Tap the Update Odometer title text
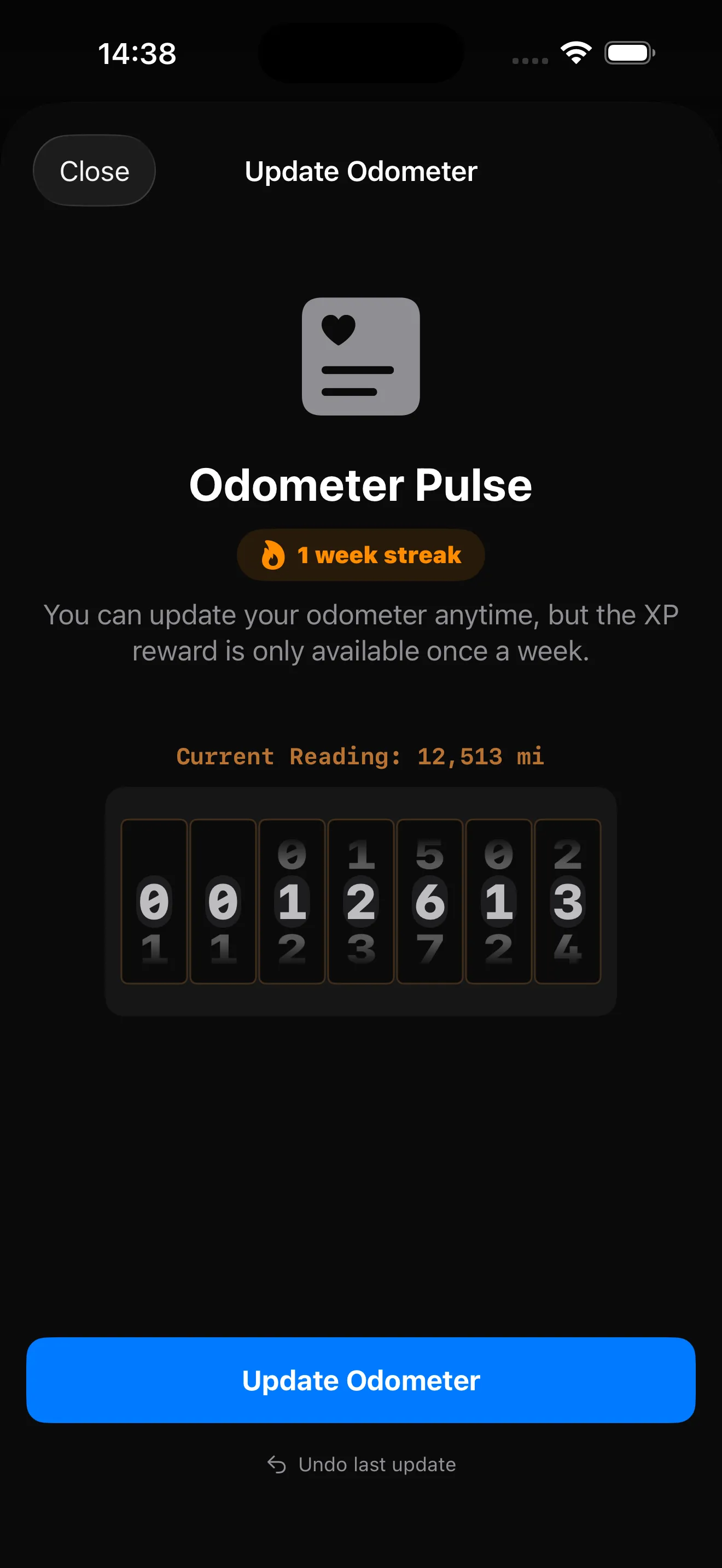Image resolution: width=722 pixels, height=1568 pixels. coord(361,171)
